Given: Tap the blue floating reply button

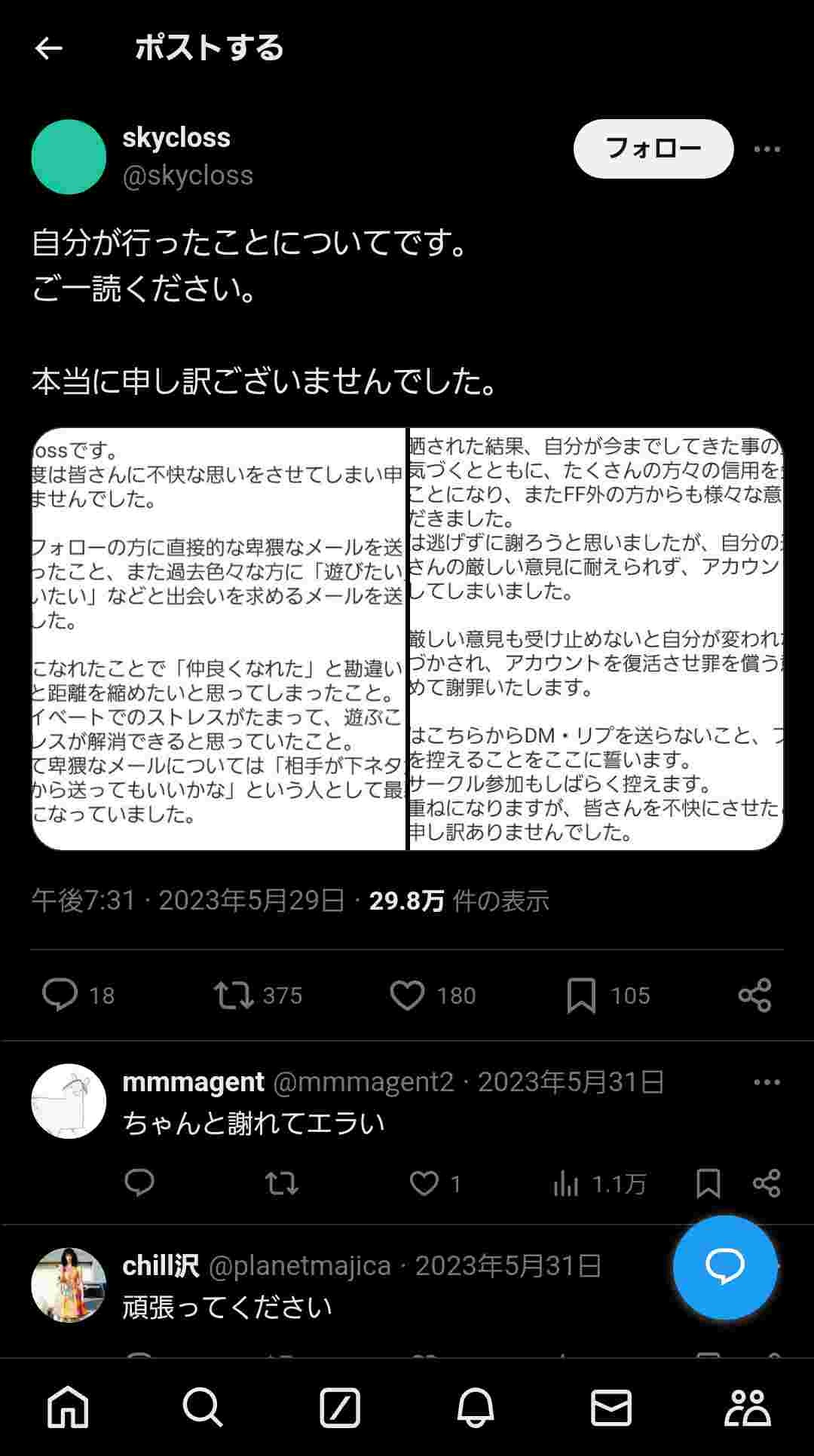Looking at the screenshot, I should pyautogui.click(x=724, y=1267).
